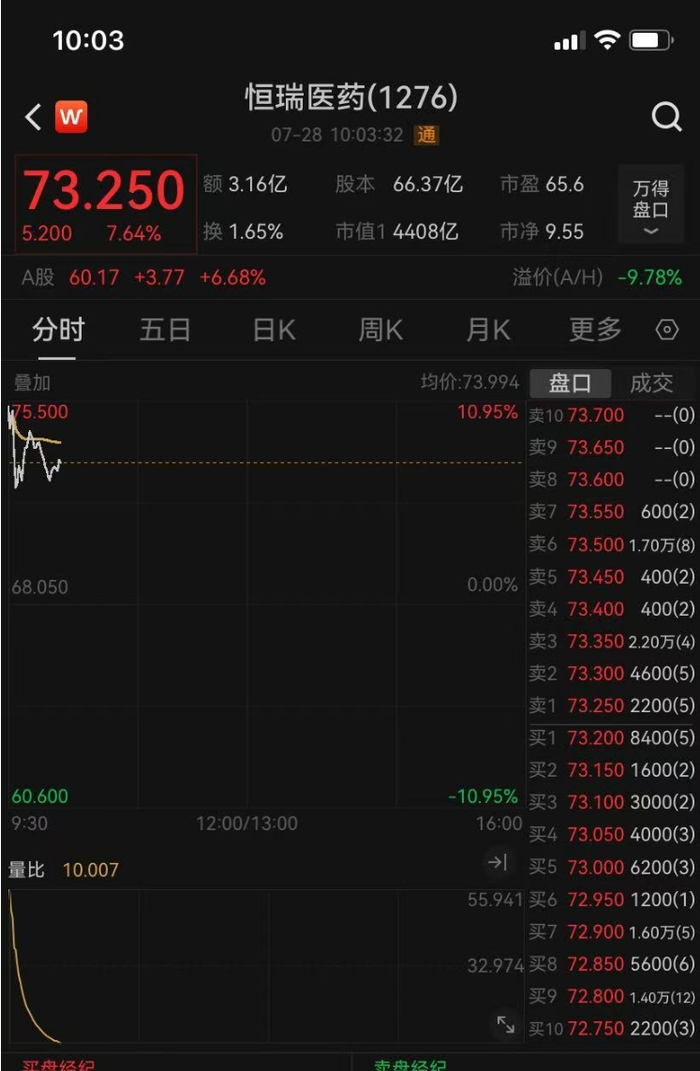Open the 更多 chart options
This screenshot has width=700, height=1071.
tap(595, 331)
